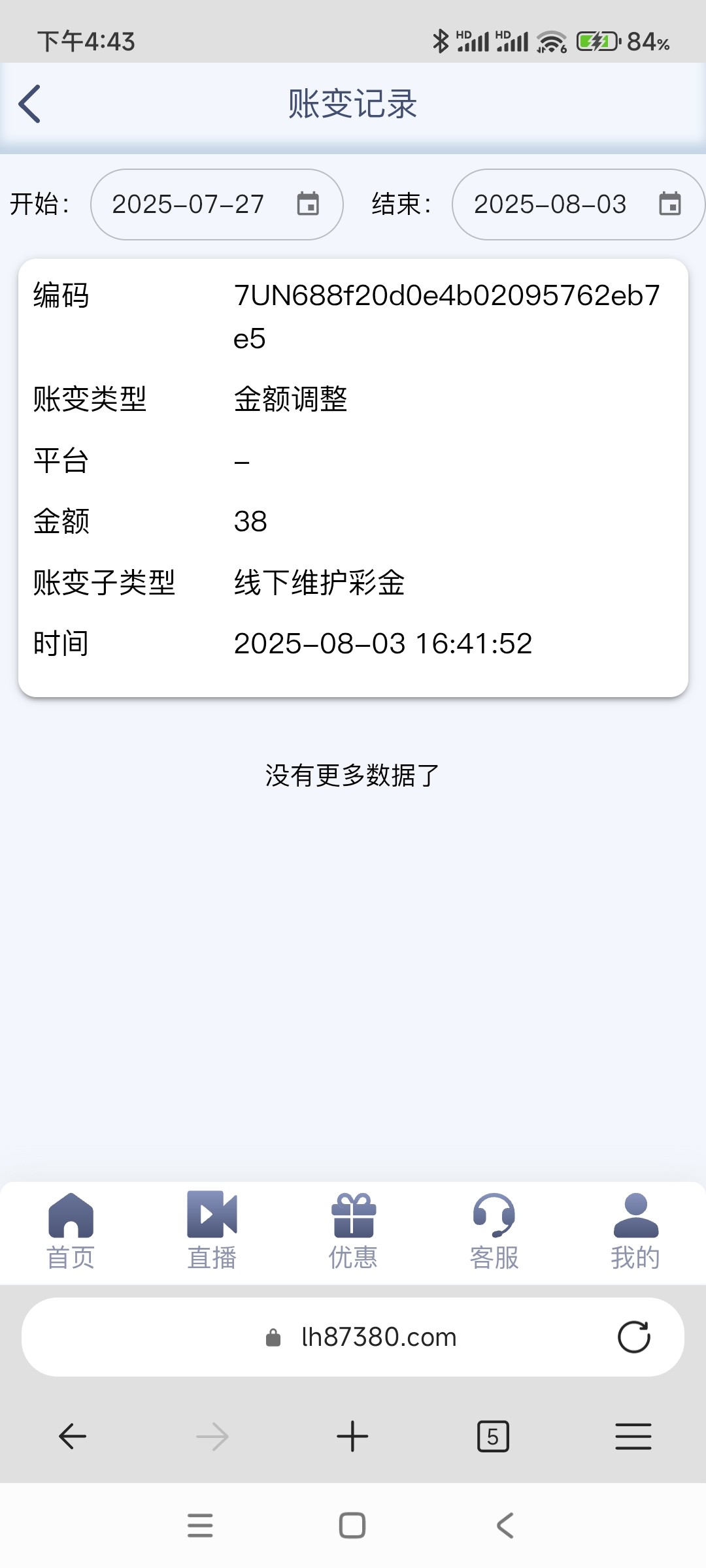Open the browser hamburger menu
Viewport: 706px width, 1568px height.
point(633,1437)
